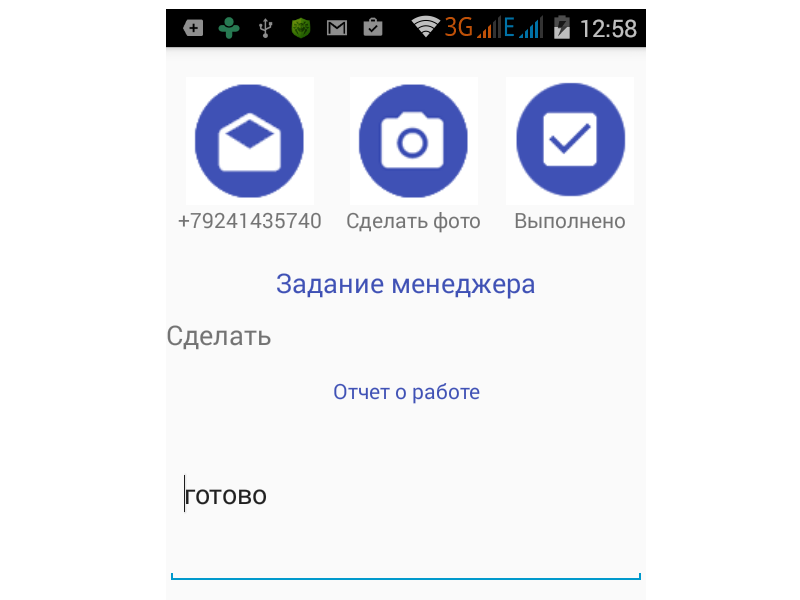Image resolution: width=800 pixels, height=600 pixels.
Task: Mark the task as Выполнено
Action: pyautogui.click(x=570, y=141)
